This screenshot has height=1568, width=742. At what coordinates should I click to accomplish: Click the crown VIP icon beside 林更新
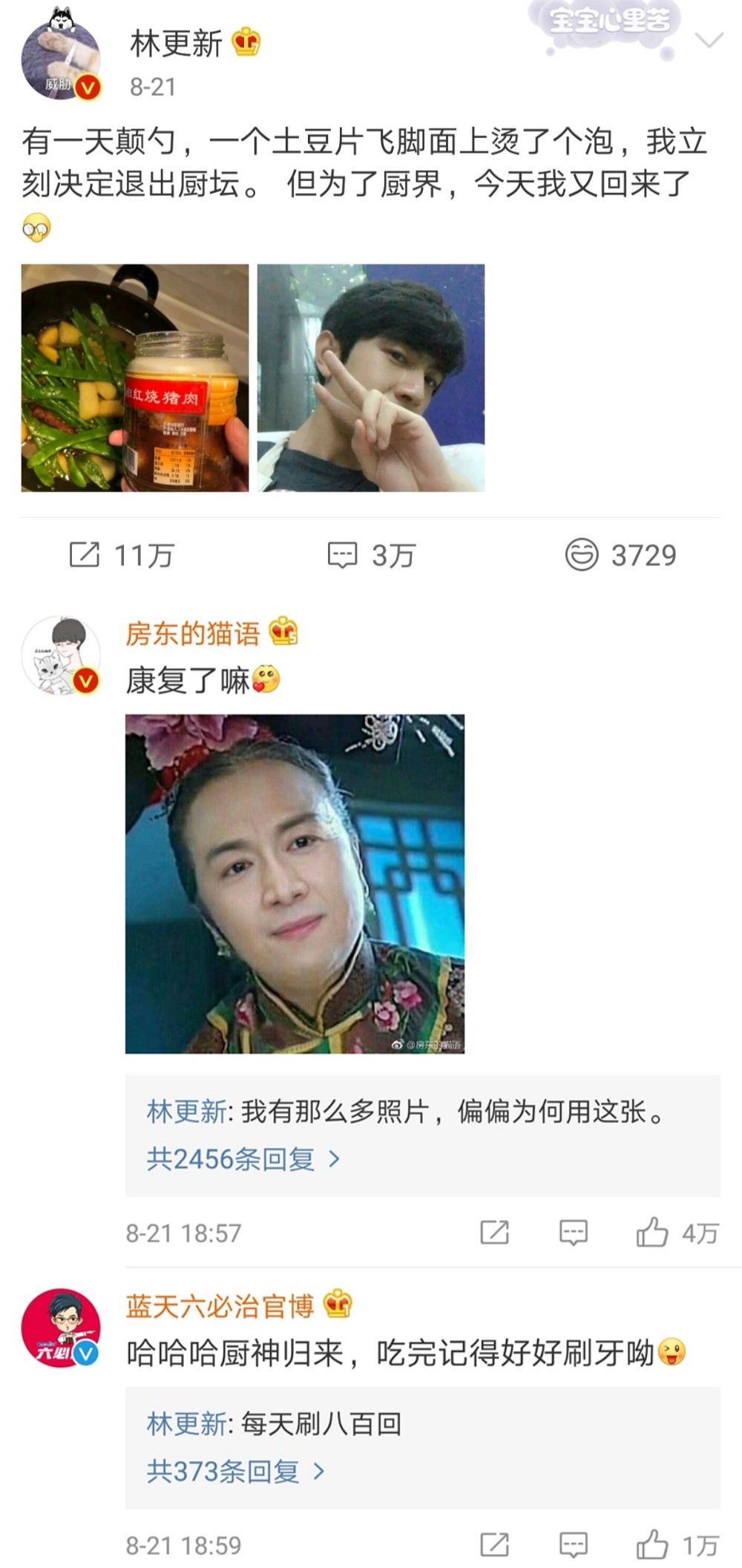(x=245, y=42)
